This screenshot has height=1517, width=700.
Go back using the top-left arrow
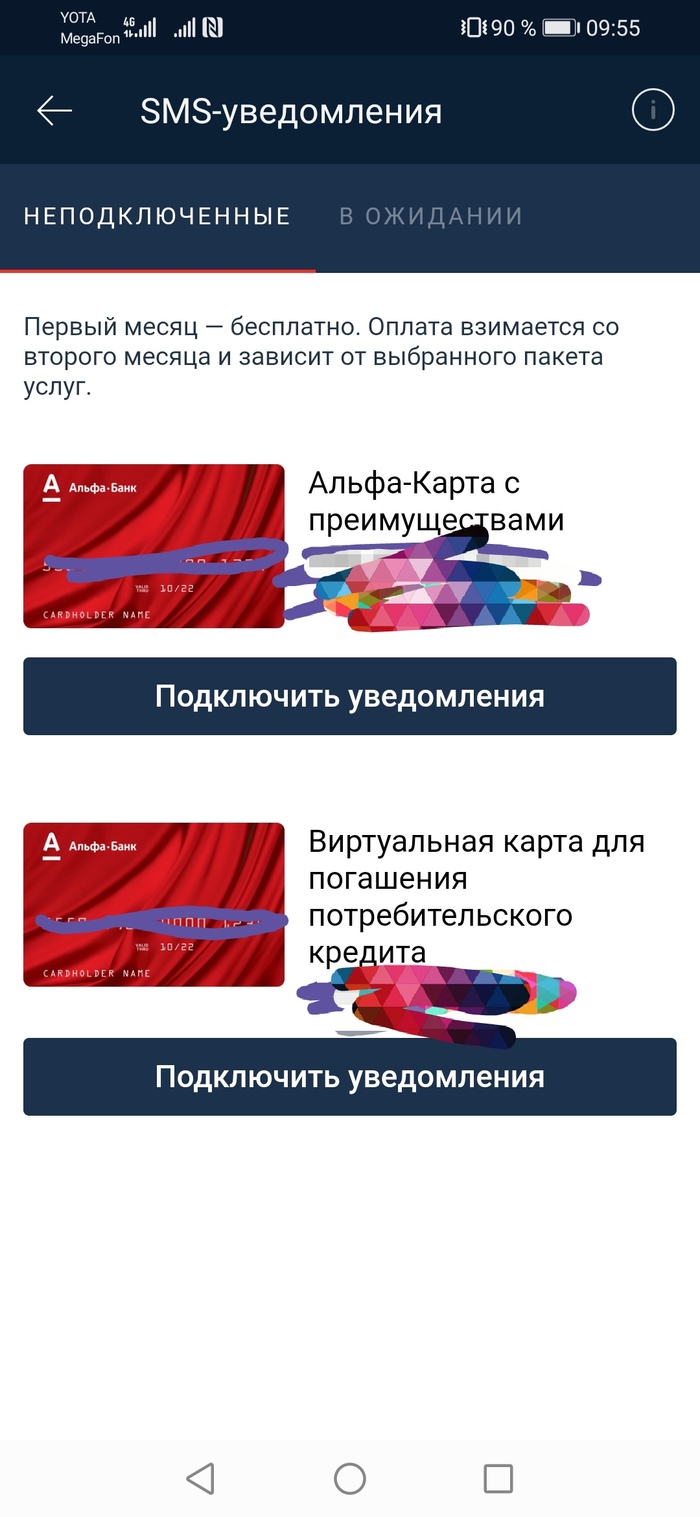click(x=54, y=111)
